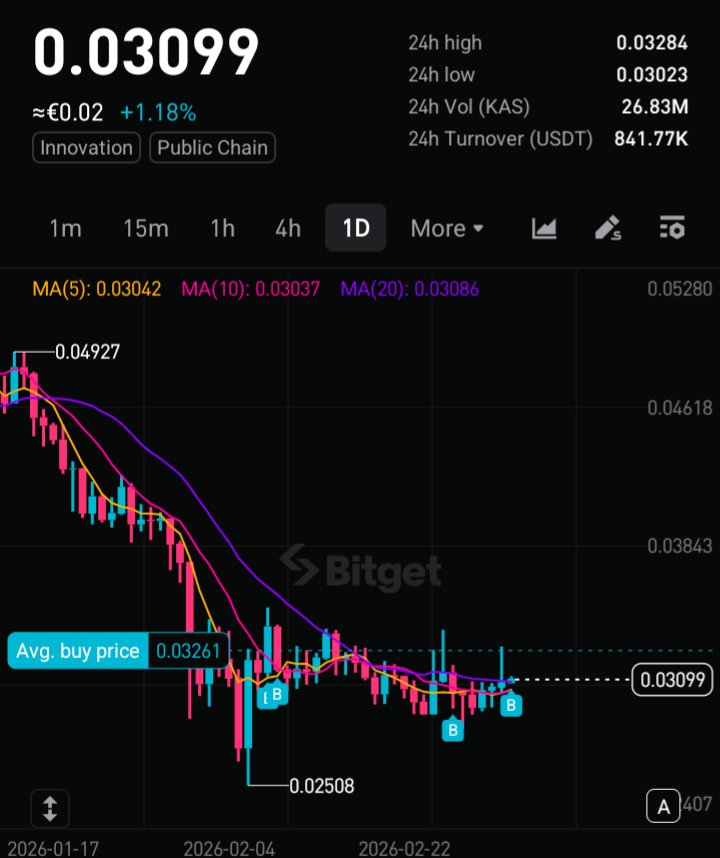
Task: Tap the Innovation tag
Action: [x=87, y=148]
